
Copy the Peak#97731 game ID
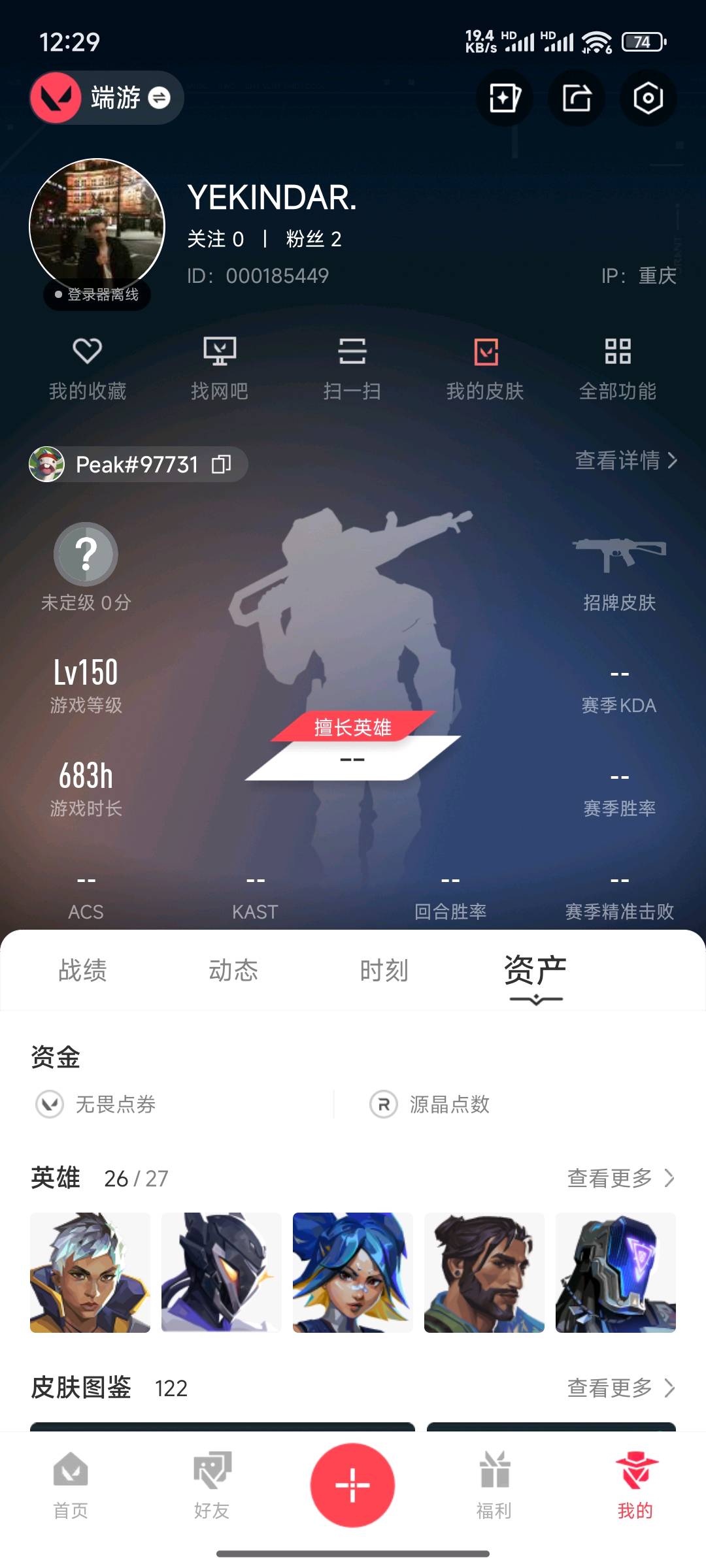pyautogui.click(x=222, y=465)
